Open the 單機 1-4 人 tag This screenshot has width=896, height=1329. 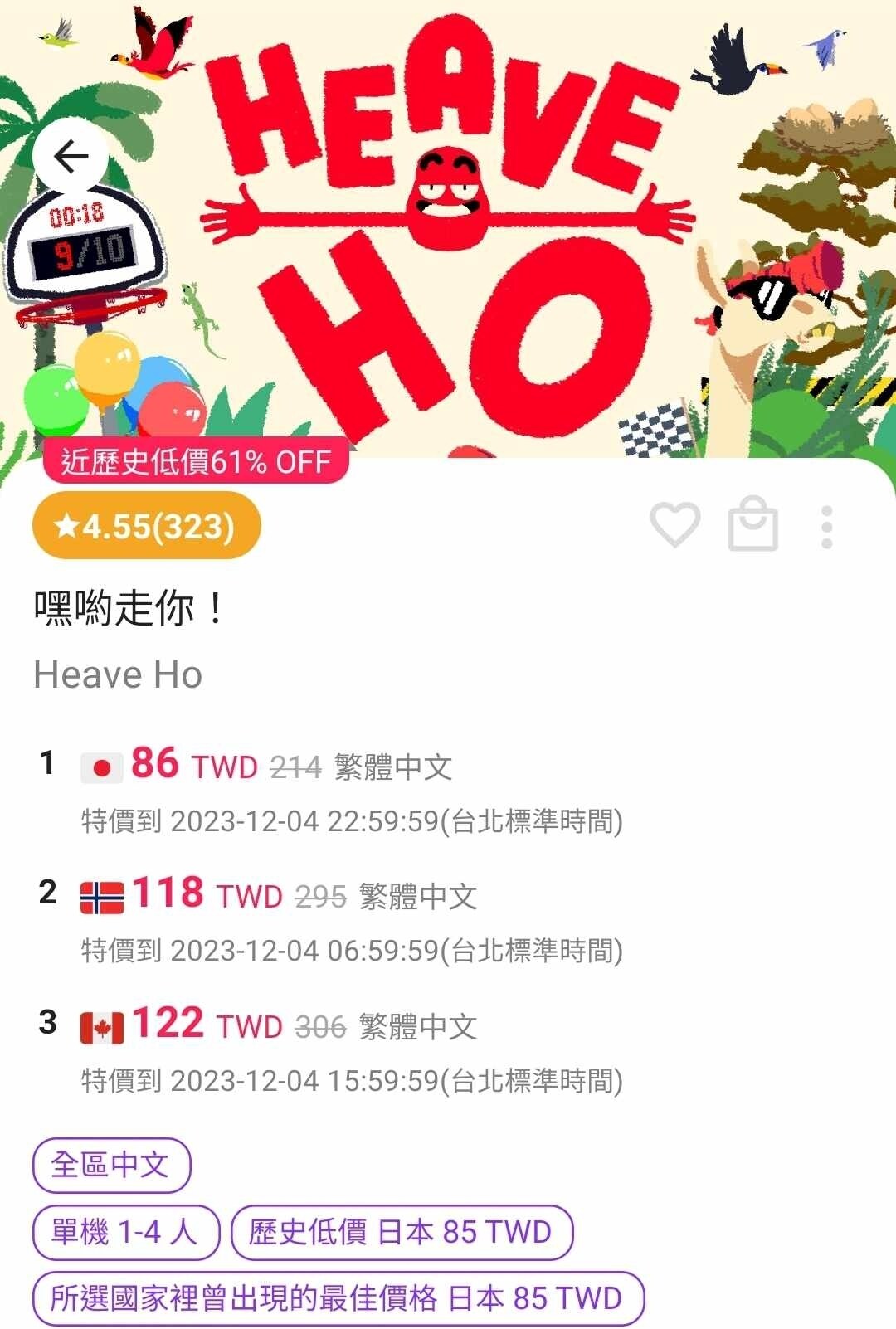coord(124,1233)
